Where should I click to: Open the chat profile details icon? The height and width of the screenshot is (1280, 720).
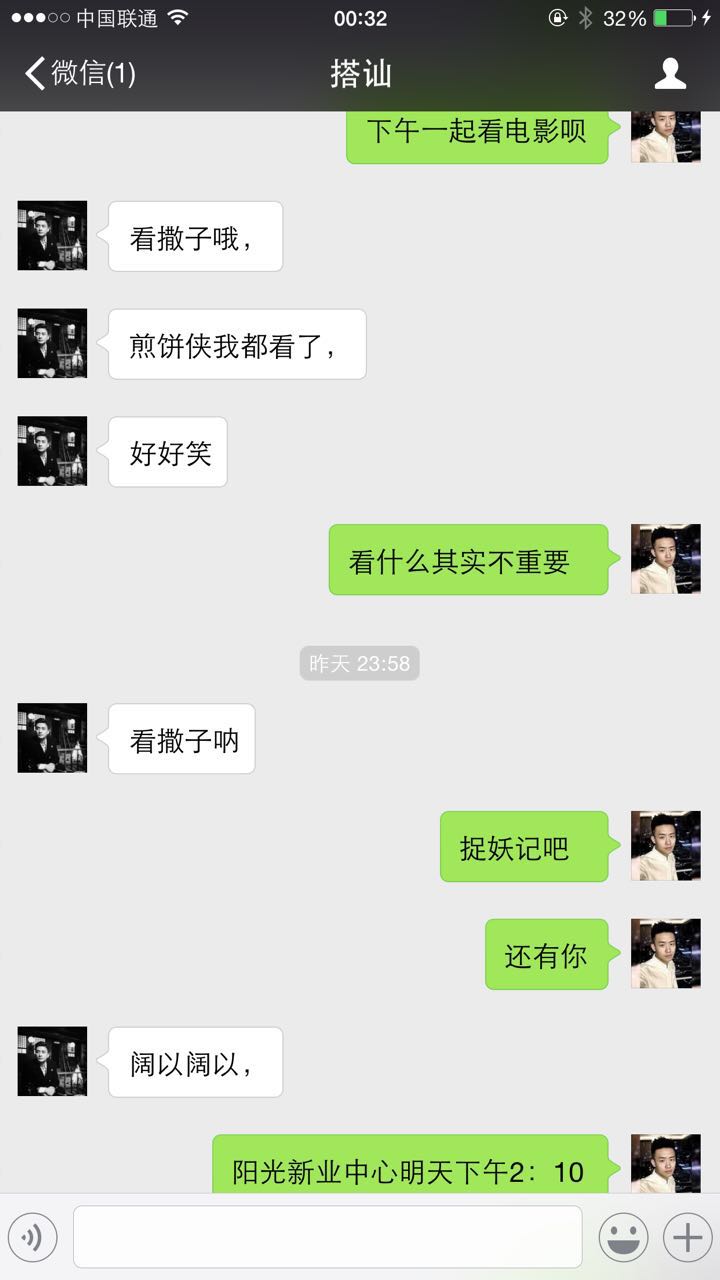tap(669, 74)
